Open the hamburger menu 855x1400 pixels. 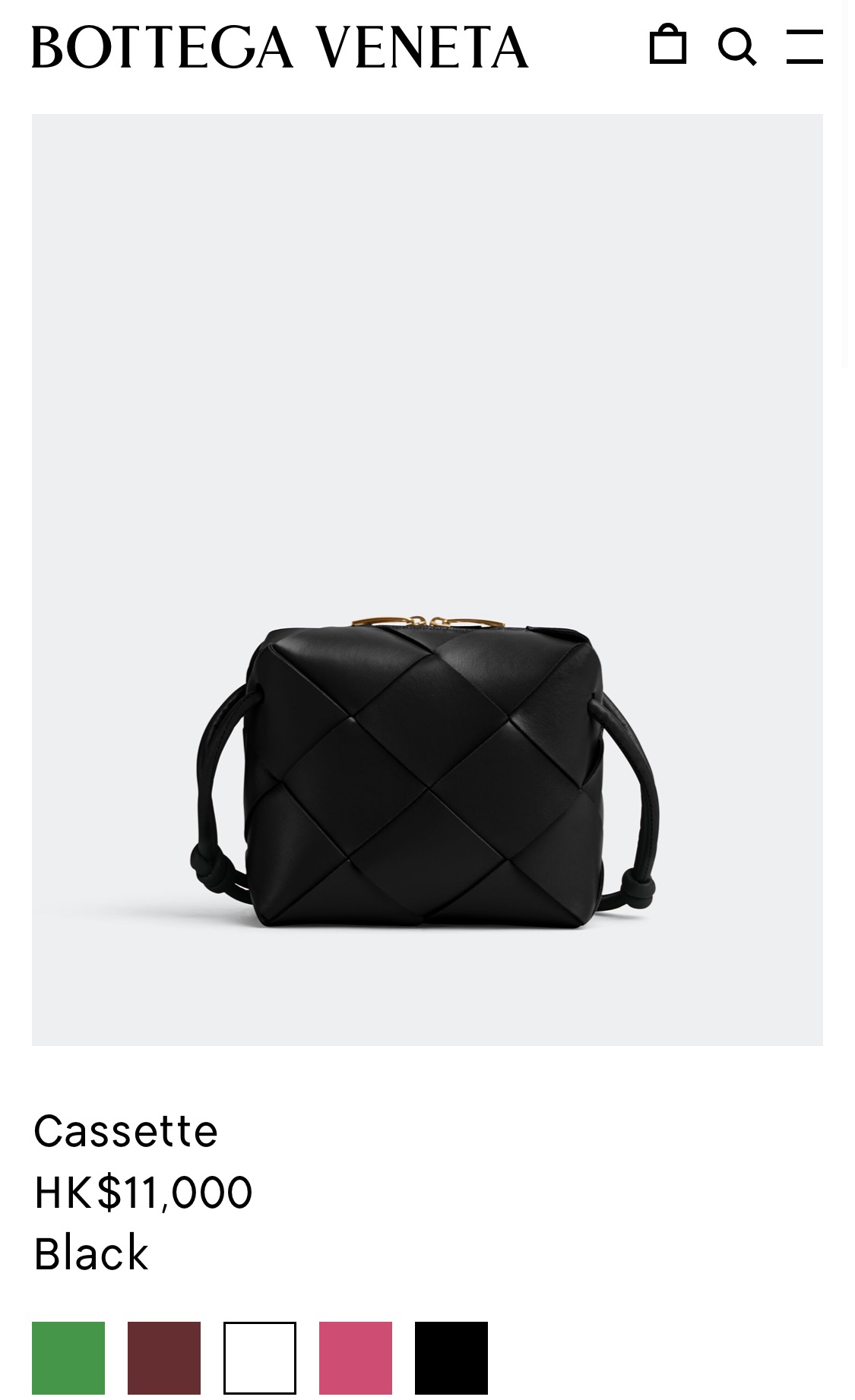click(805, 46)
